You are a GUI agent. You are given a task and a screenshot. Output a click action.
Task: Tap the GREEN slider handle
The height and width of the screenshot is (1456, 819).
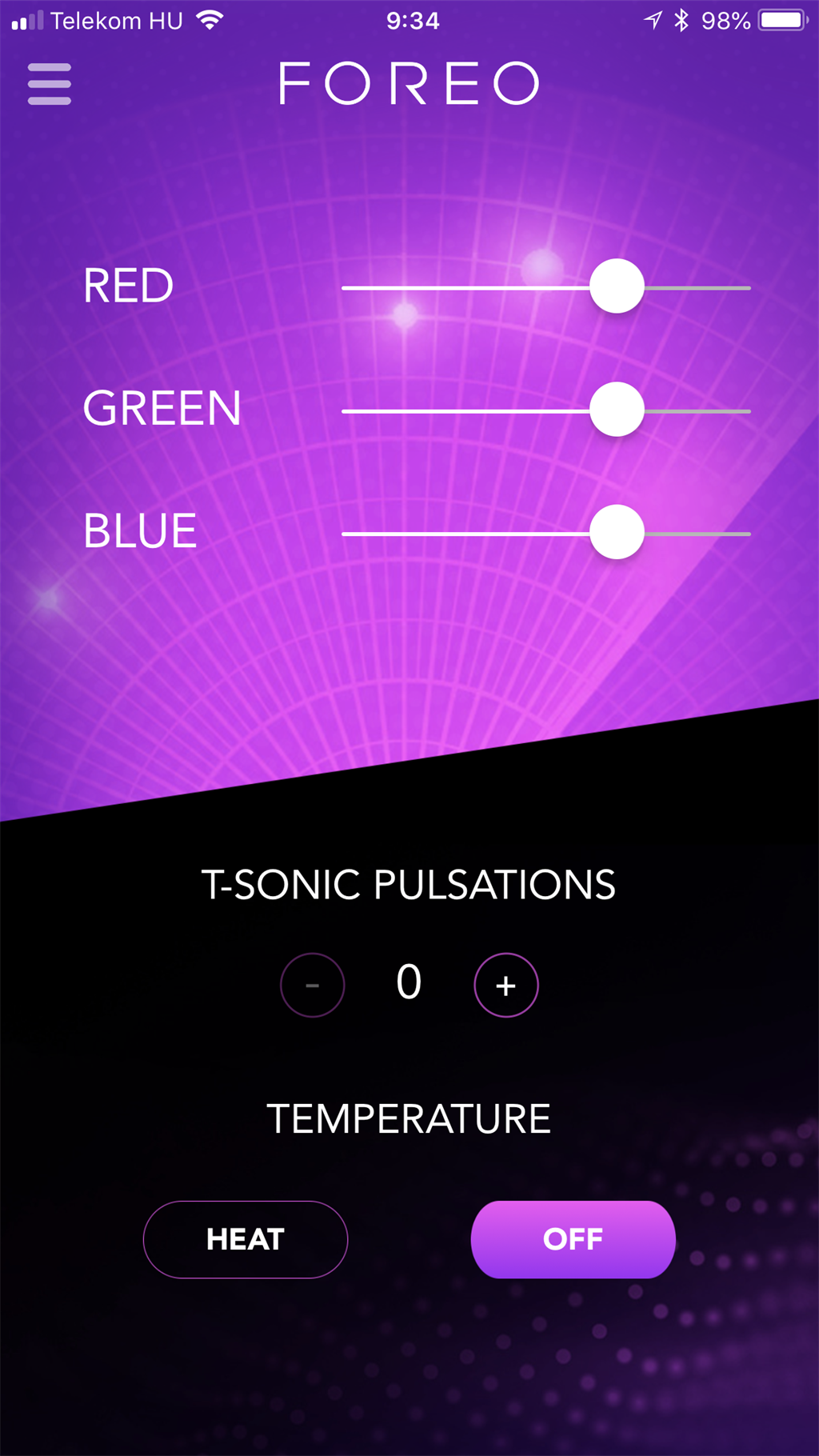pos(617,410)
